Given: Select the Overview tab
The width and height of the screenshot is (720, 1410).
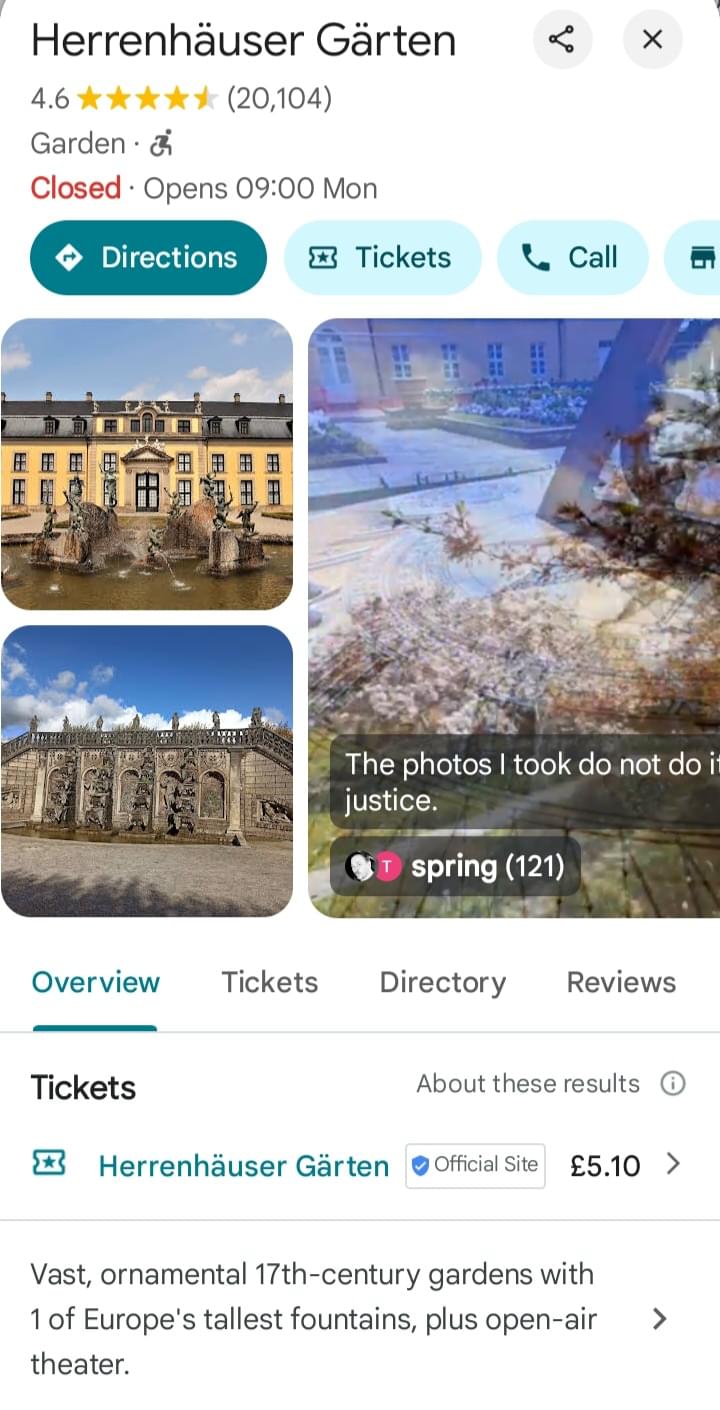Looking at the screenshot, I should [x=95, y=982].
